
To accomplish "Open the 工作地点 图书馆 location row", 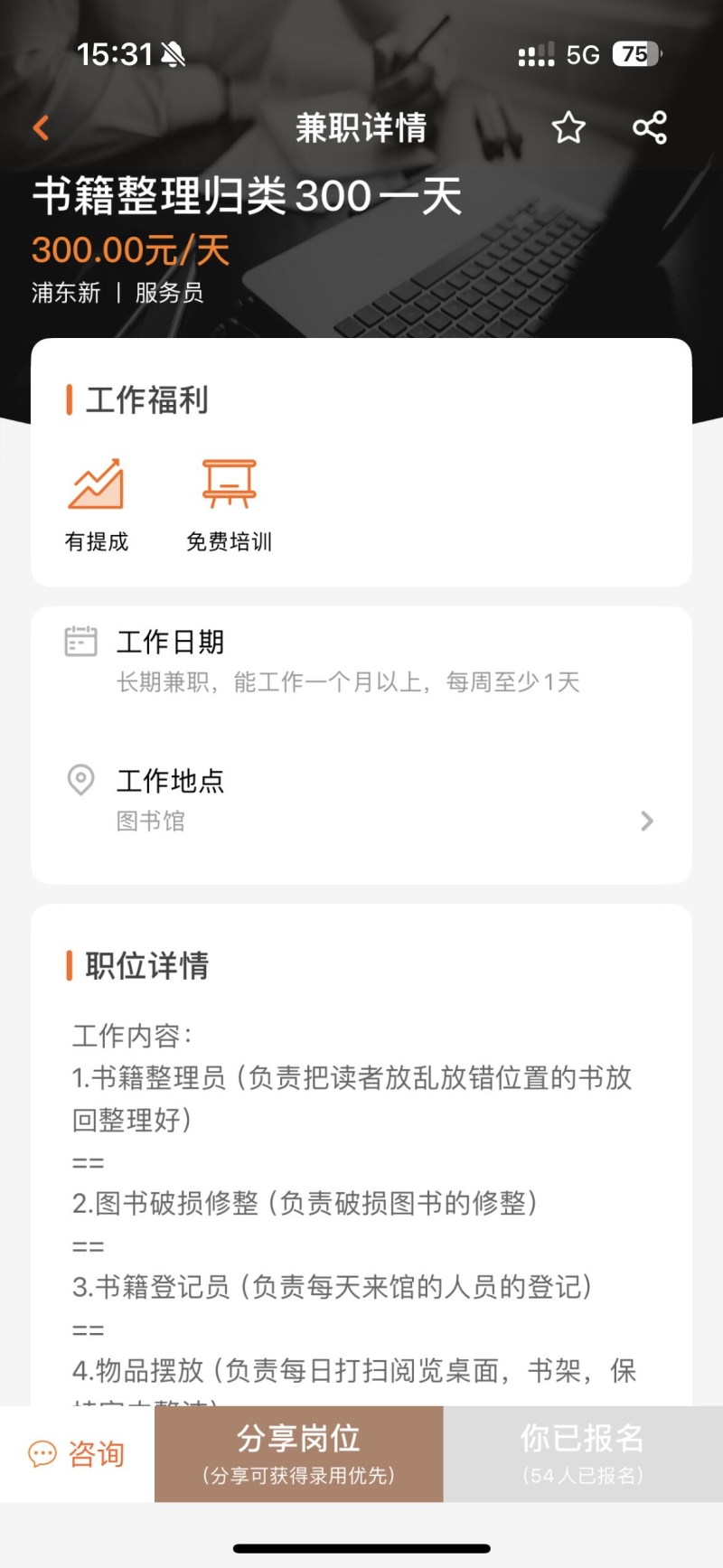I will coord(361,801).
